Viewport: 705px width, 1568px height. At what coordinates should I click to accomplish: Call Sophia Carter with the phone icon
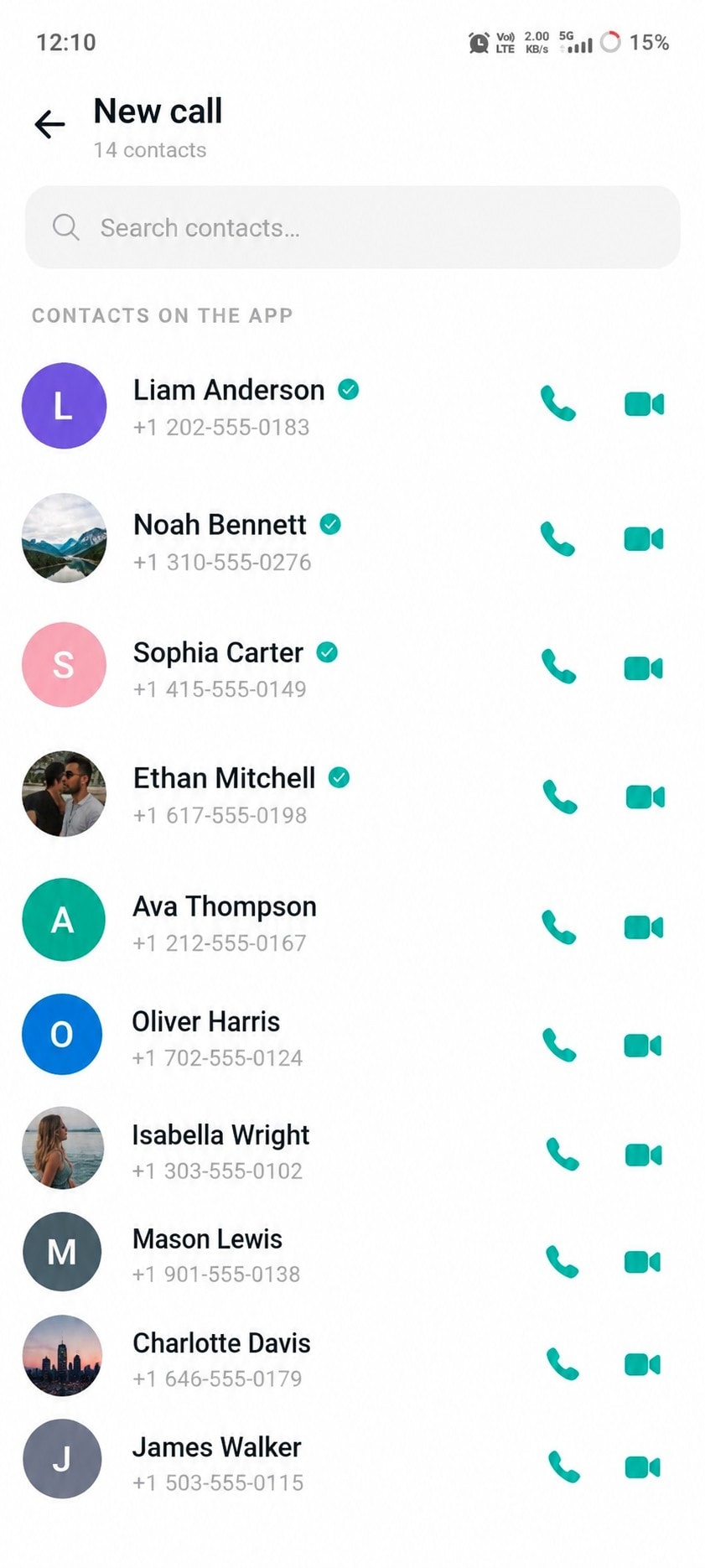pyautogui.click(x=558, y=667)
